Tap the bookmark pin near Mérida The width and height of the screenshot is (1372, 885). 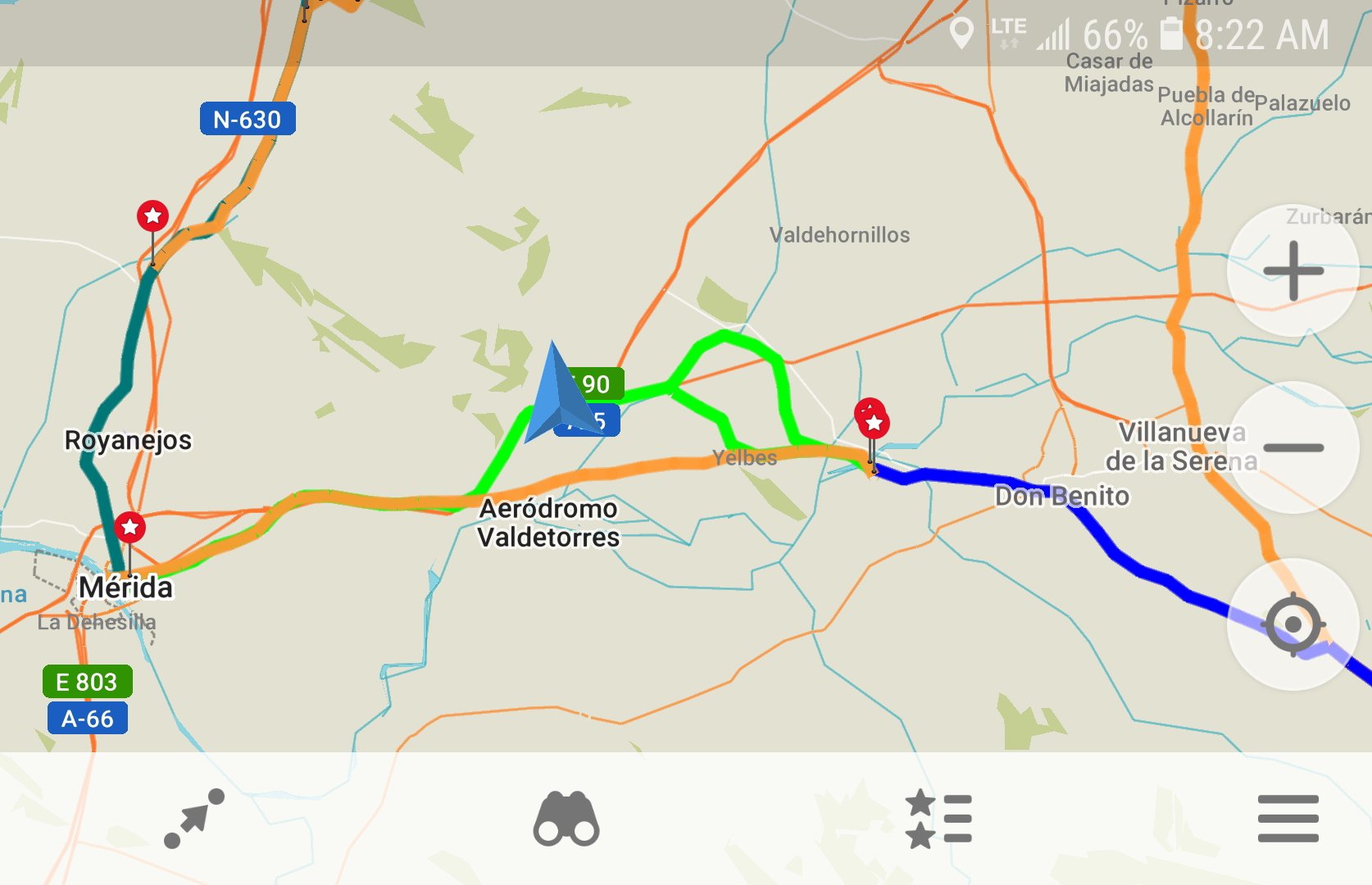[x=129, y=528]
